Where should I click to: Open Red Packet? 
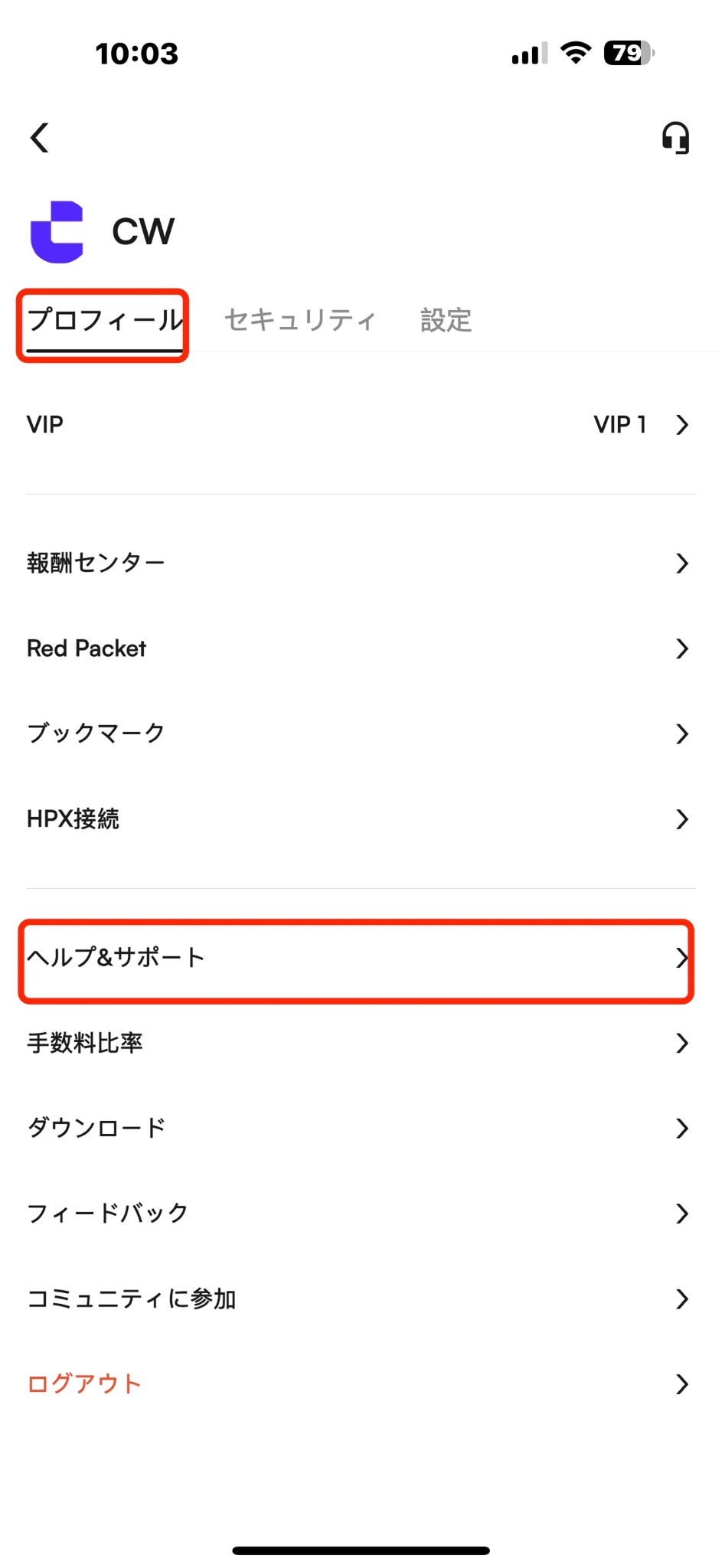coord(361,648)
